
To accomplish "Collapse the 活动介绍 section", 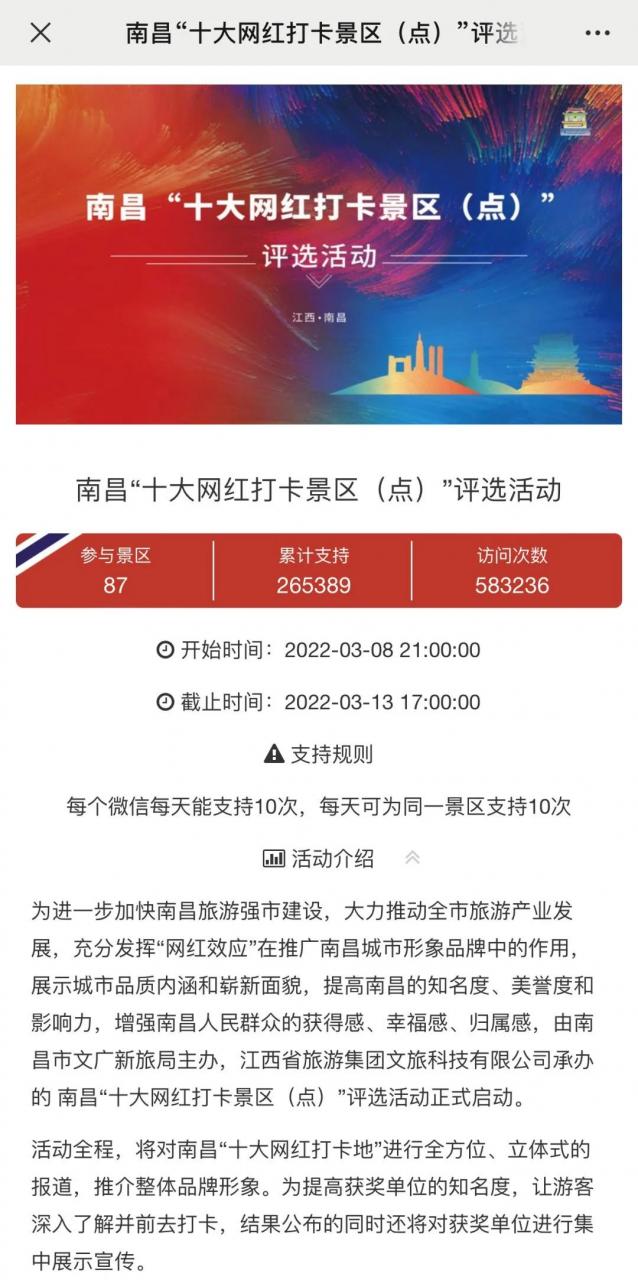I will coord(412,858).
